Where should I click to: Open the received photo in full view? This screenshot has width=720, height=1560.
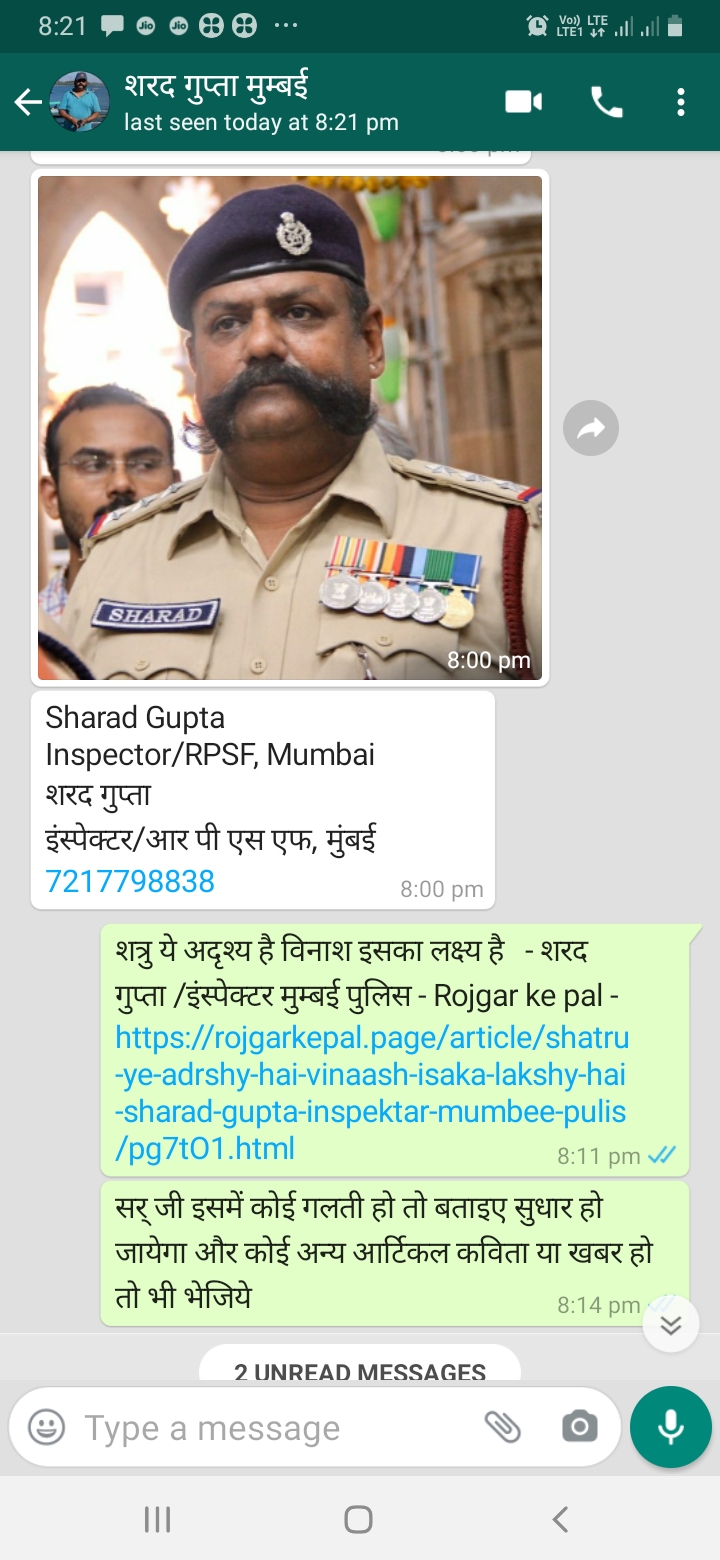pyautogui.click(x=290, y=428)
